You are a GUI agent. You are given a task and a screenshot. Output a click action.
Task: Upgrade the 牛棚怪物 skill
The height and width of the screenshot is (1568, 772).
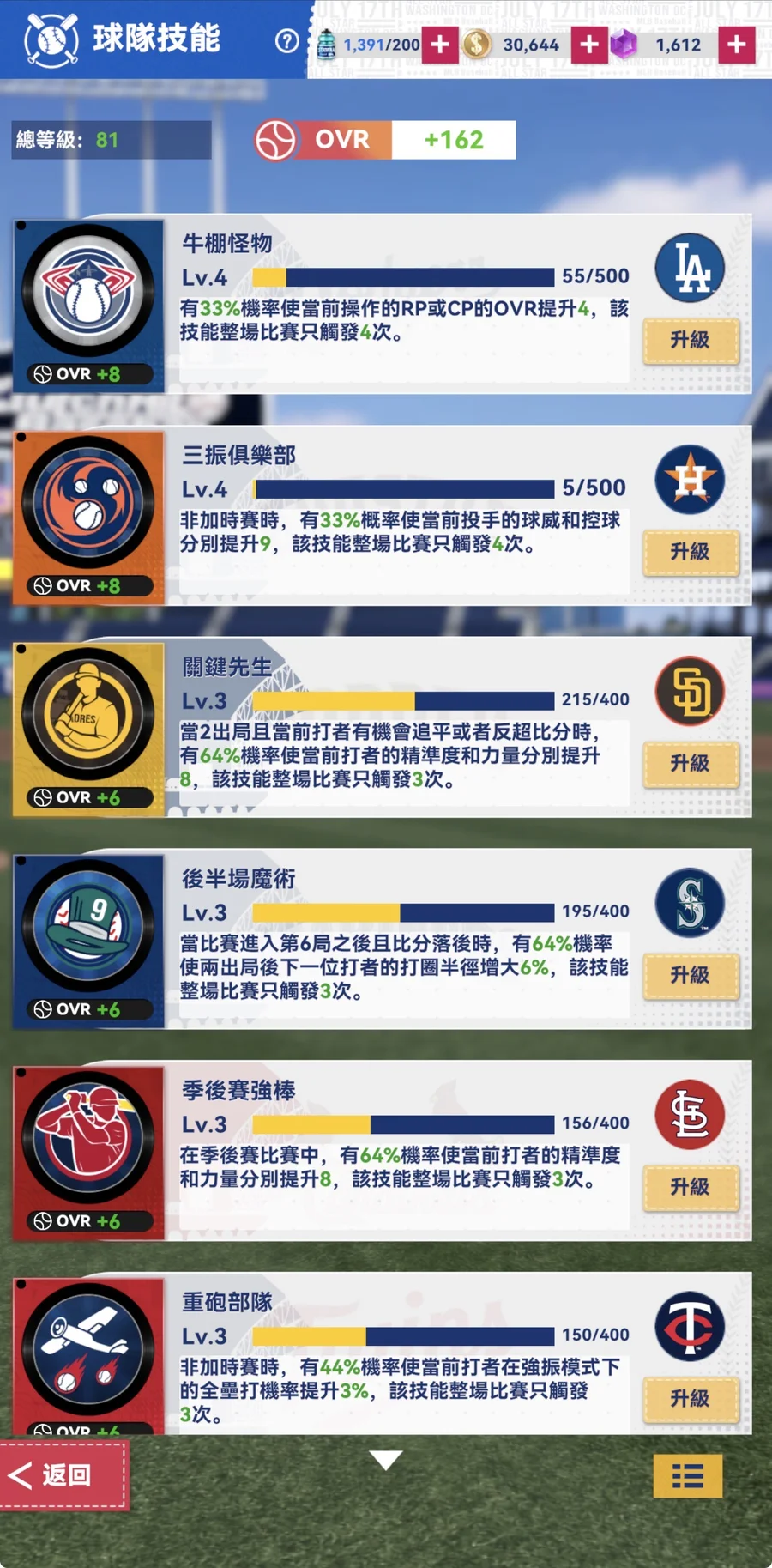coord(691,341)
